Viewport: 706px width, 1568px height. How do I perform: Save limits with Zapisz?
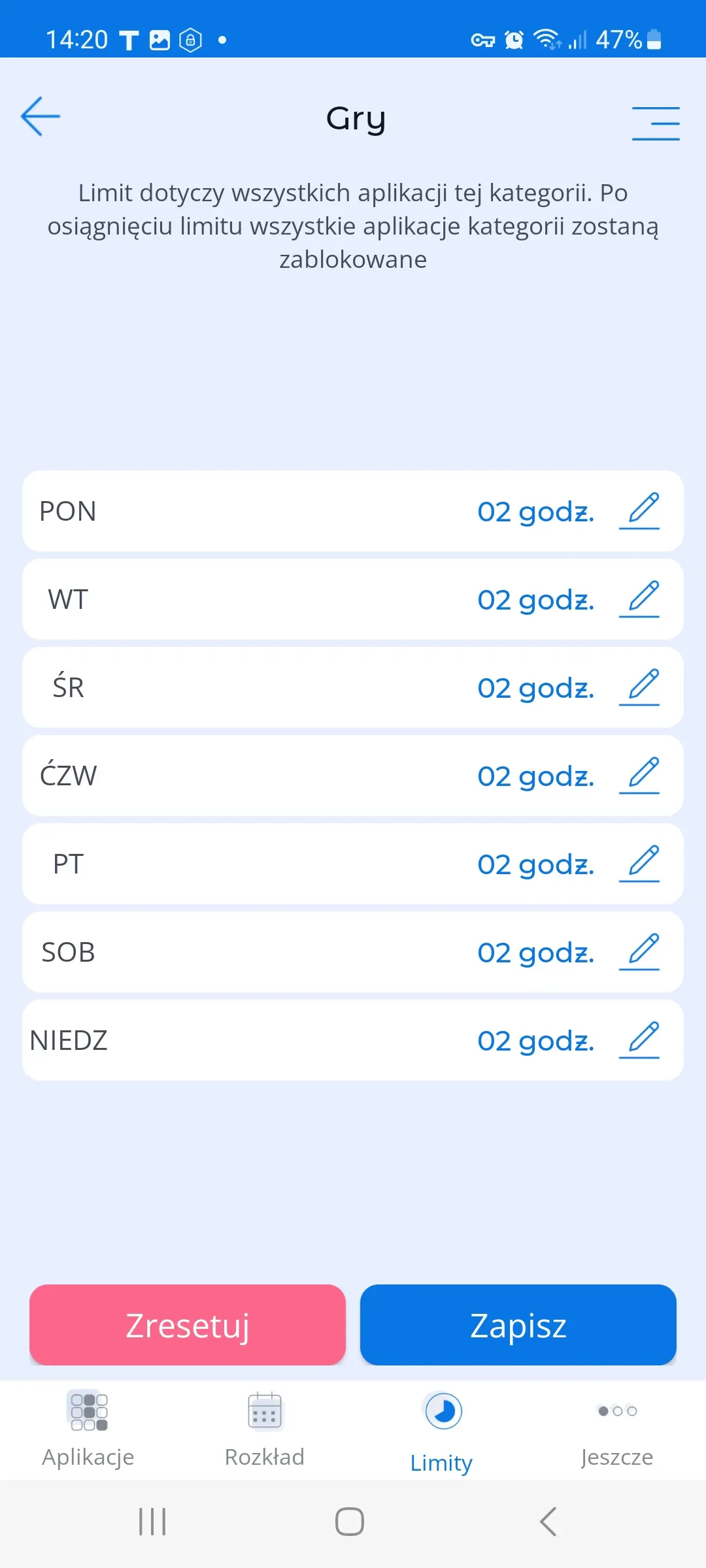[518, 1325]
